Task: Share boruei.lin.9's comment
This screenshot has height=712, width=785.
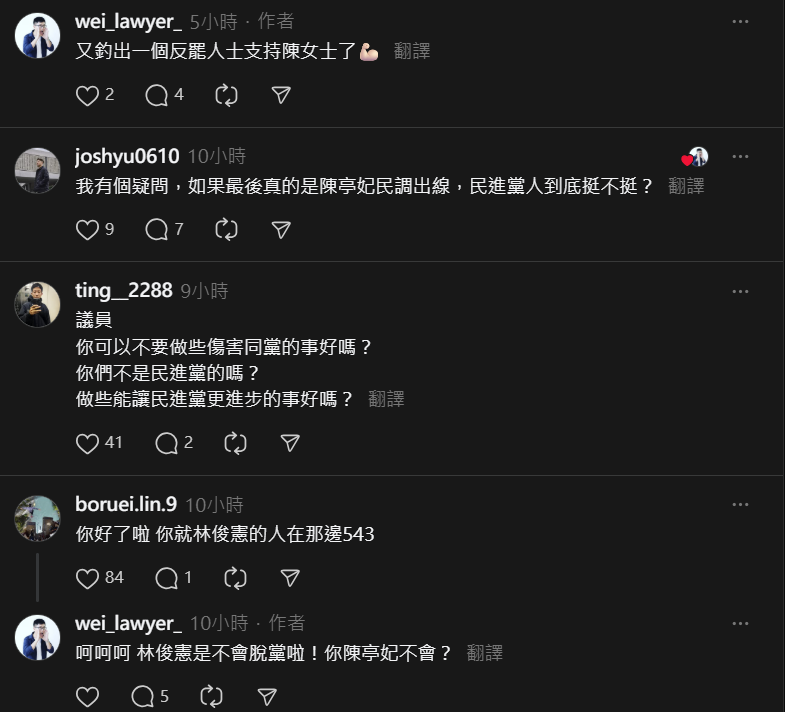Action: pos(289,577)
